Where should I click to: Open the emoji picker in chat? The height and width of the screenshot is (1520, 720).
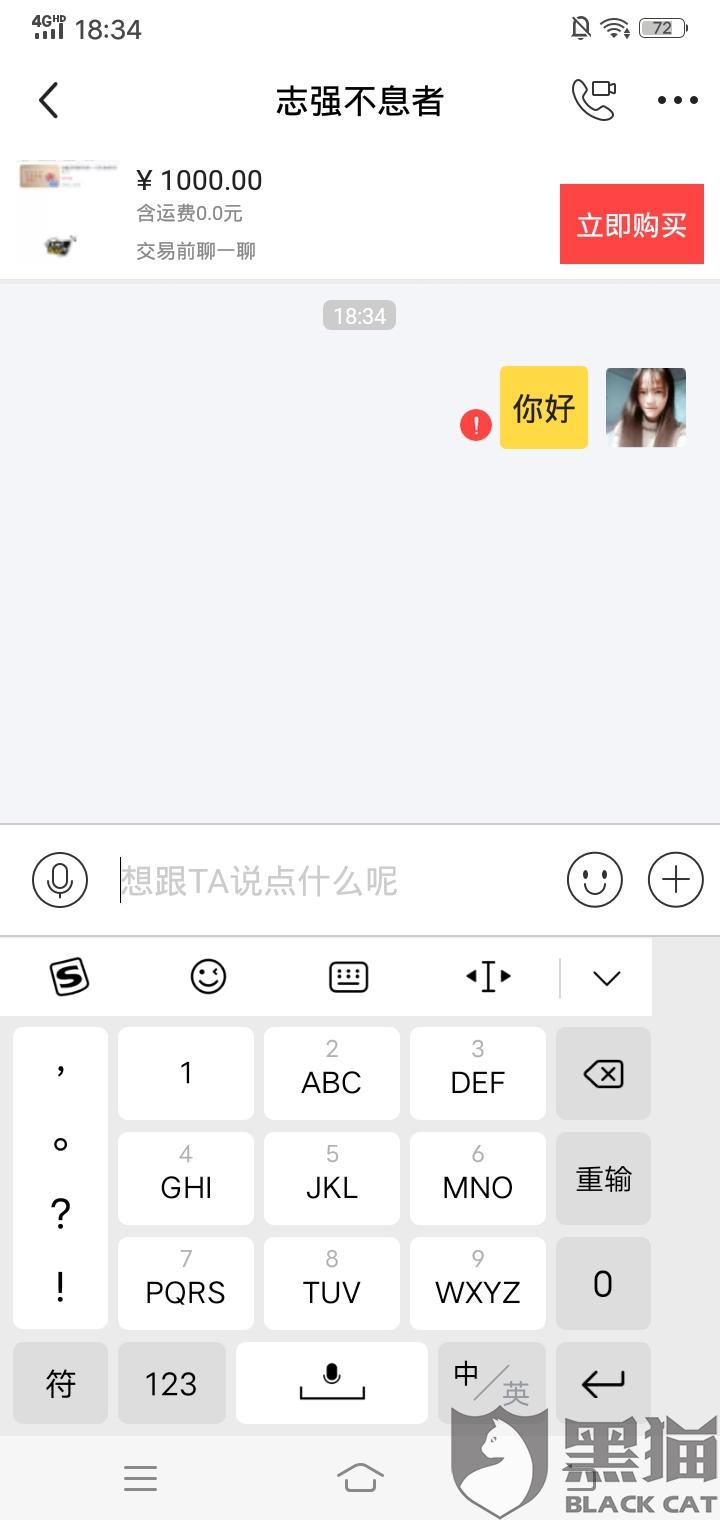(x=595, y=880)
